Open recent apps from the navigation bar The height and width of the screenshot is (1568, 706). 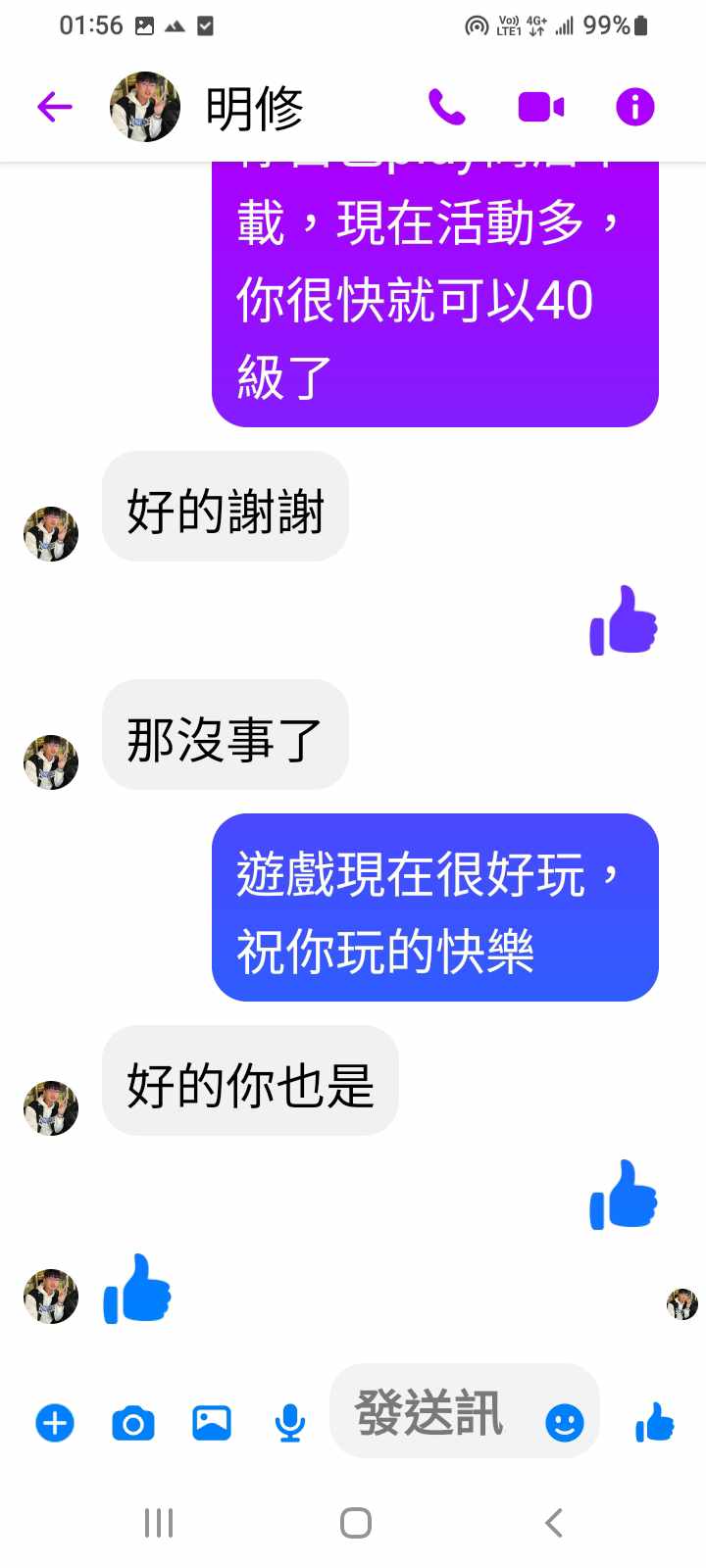pyautogui.click(x=159, y=1523)
